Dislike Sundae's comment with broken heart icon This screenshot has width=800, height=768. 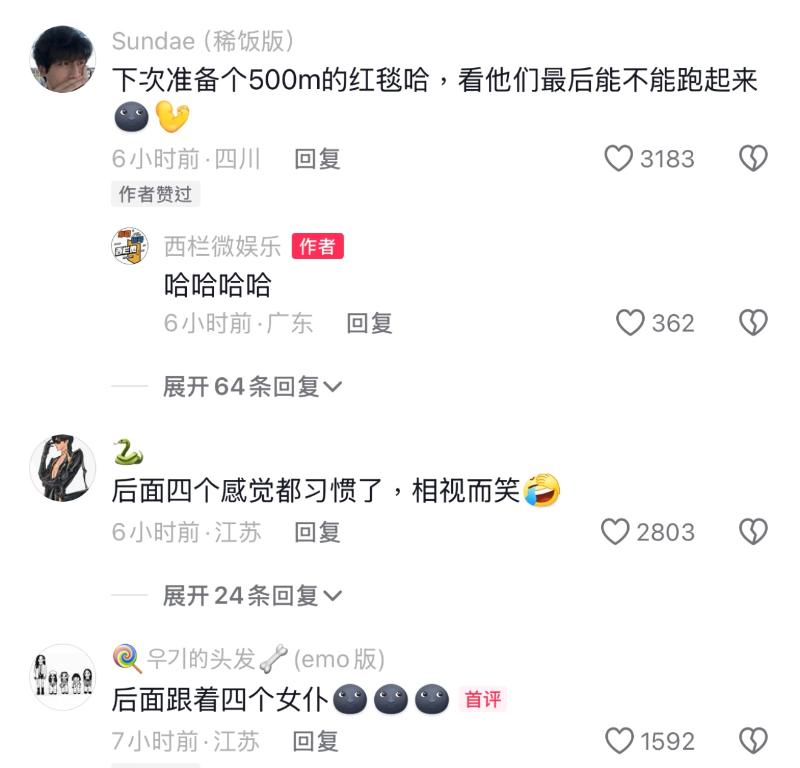point(753,158)
